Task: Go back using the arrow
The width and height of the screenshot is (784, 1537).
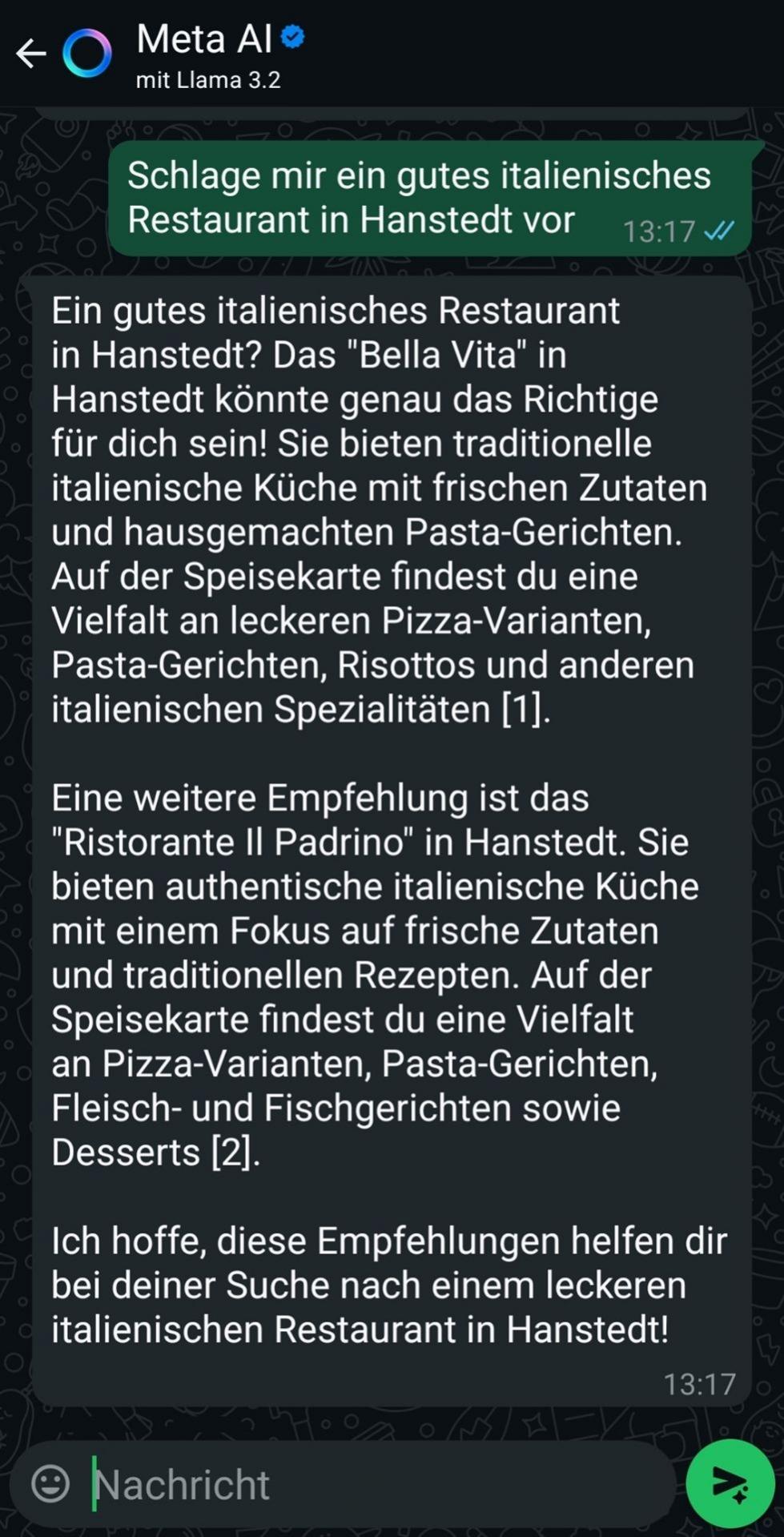Action: point(30,54)
